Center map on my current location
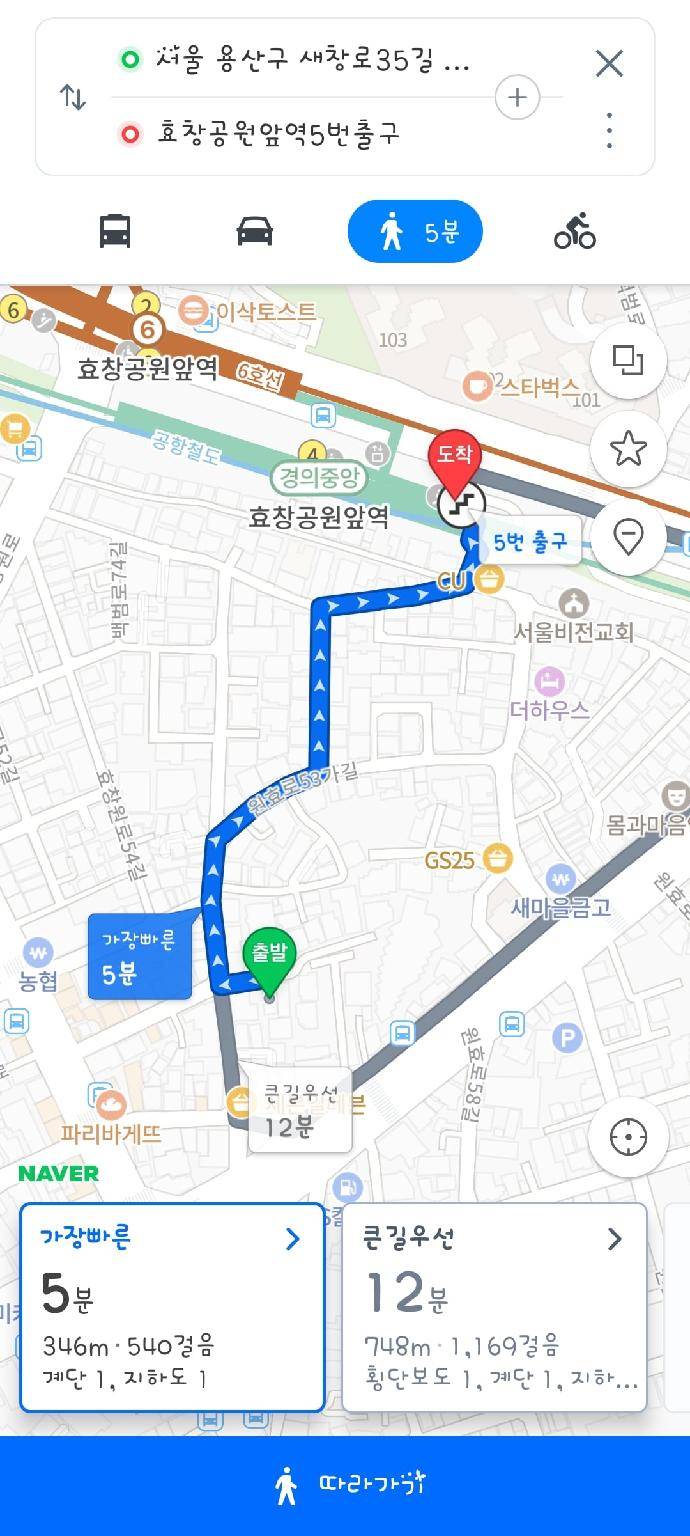690x1536 pixels. click(628, 1137)
